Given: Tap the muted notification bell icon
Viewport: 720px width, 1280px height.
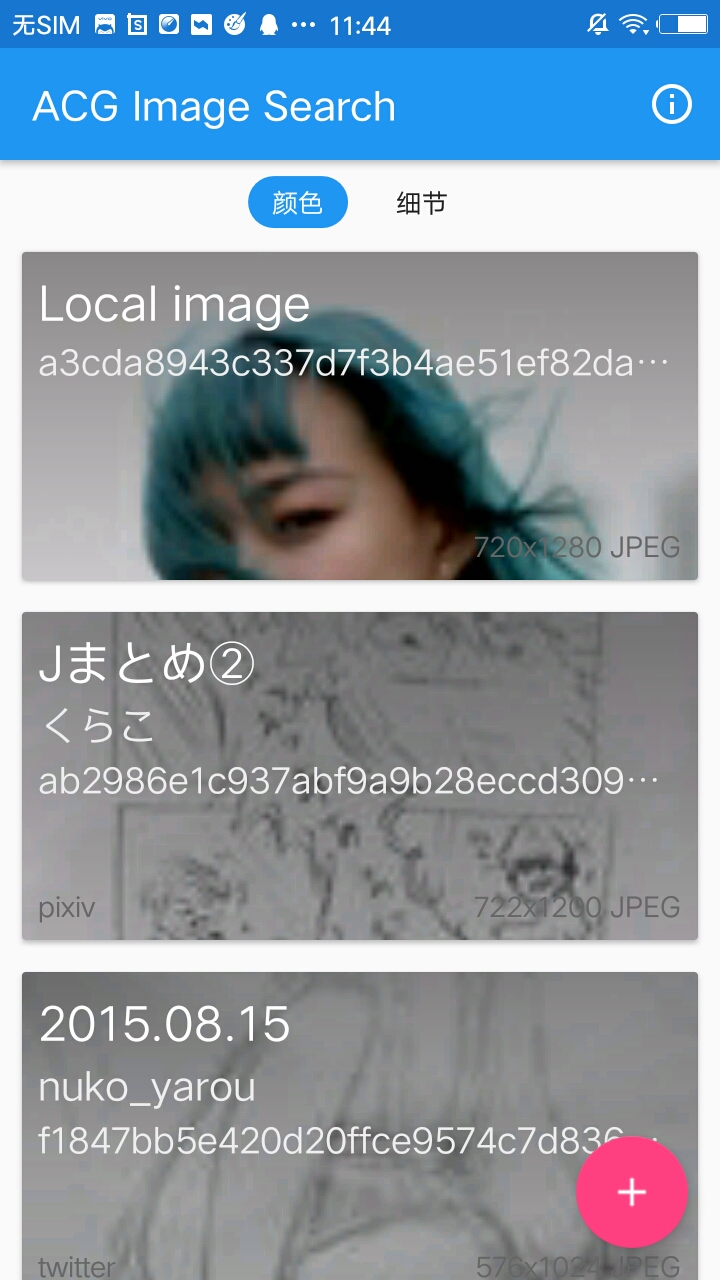Looking at the screenshot, I should (x=598, y=24).
